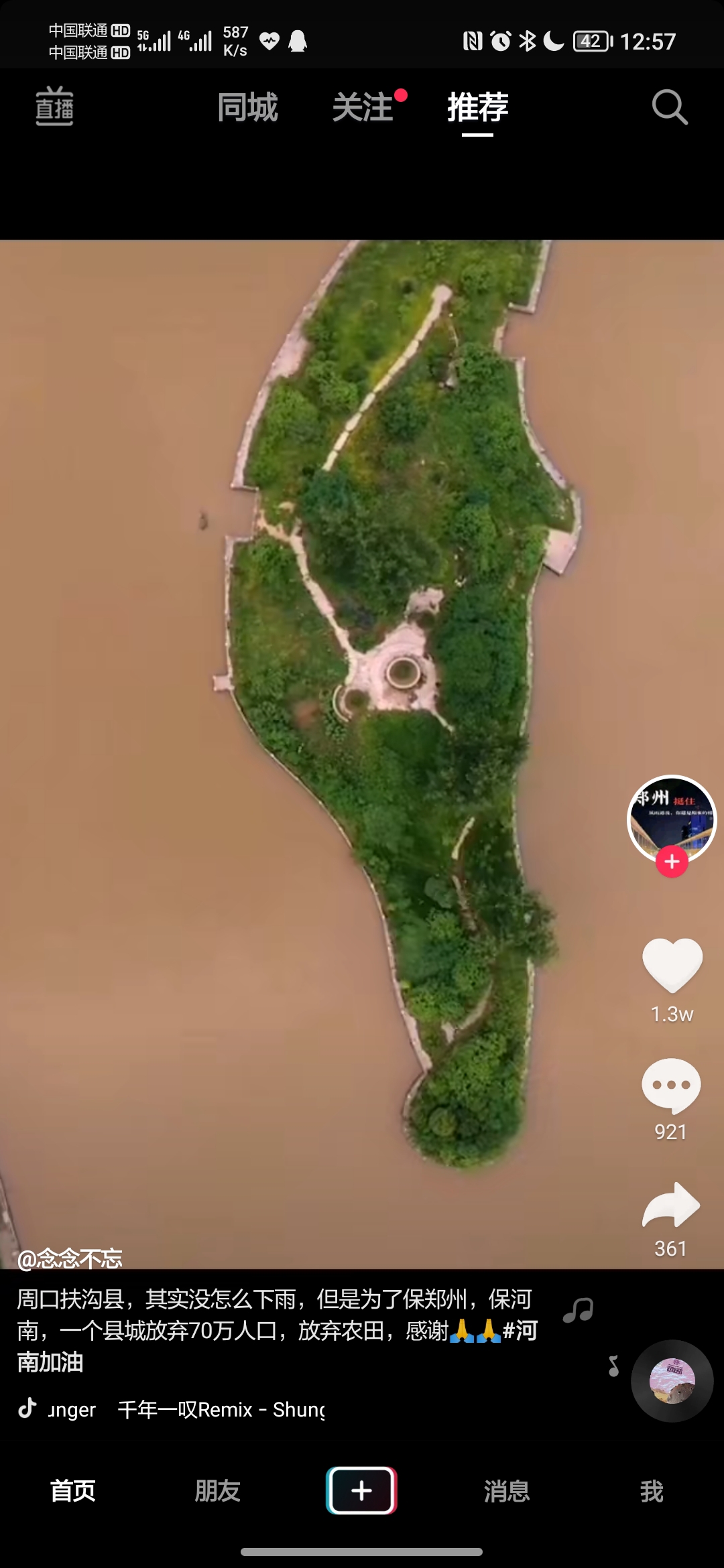
Task: Open the 直播 live icon
Action: point(54,107)
